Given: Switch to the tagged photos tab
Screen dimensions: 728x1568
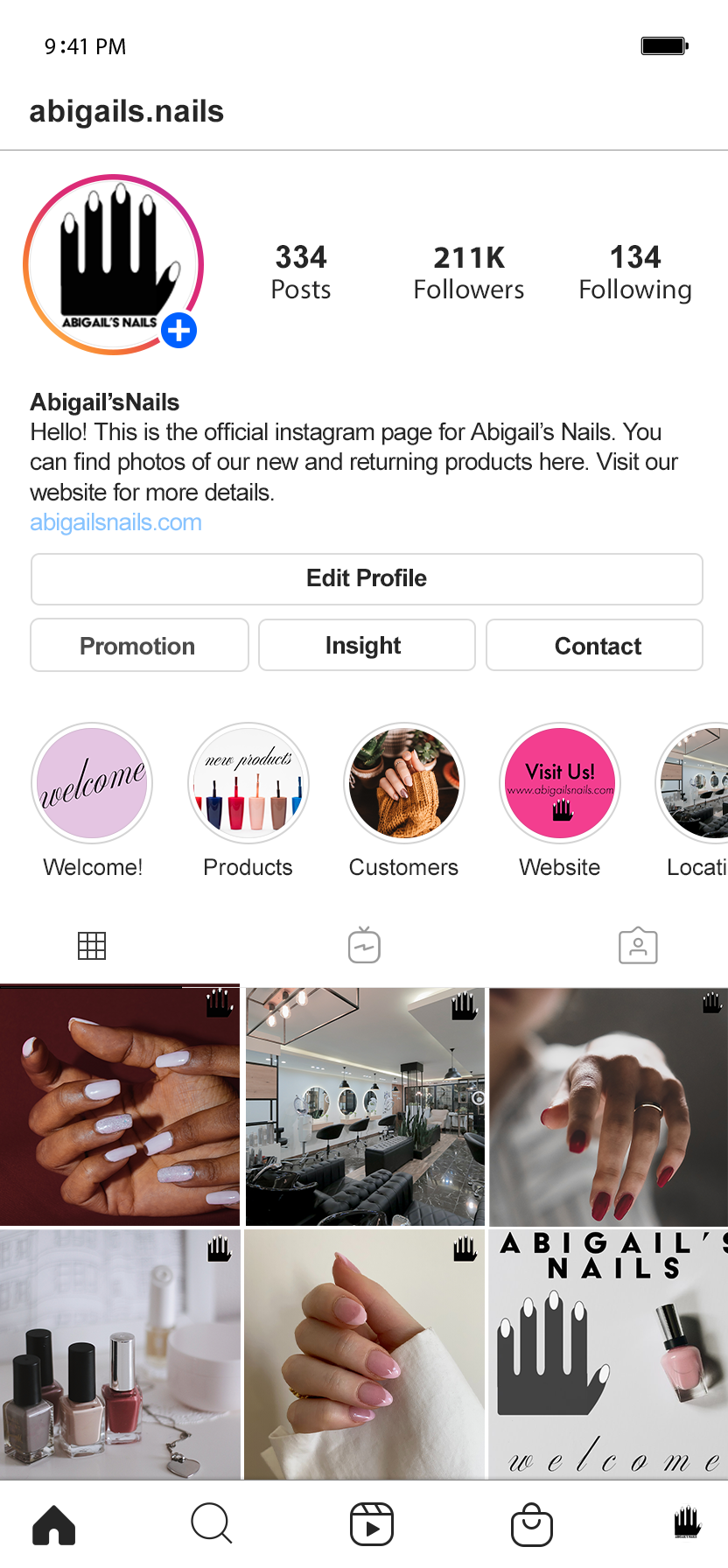Looking at the screenshot, I should [638, 945].
